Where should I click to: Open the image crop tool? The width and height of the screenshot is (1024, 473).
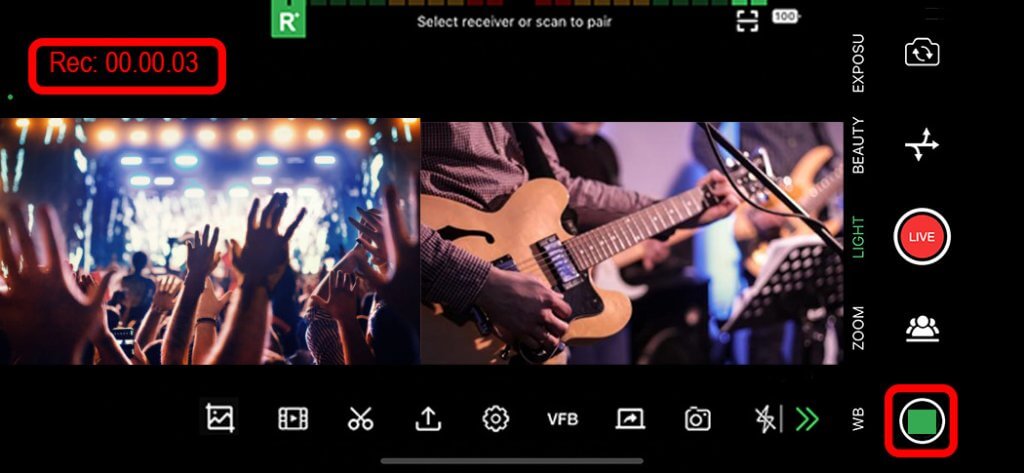coord(220,418)
